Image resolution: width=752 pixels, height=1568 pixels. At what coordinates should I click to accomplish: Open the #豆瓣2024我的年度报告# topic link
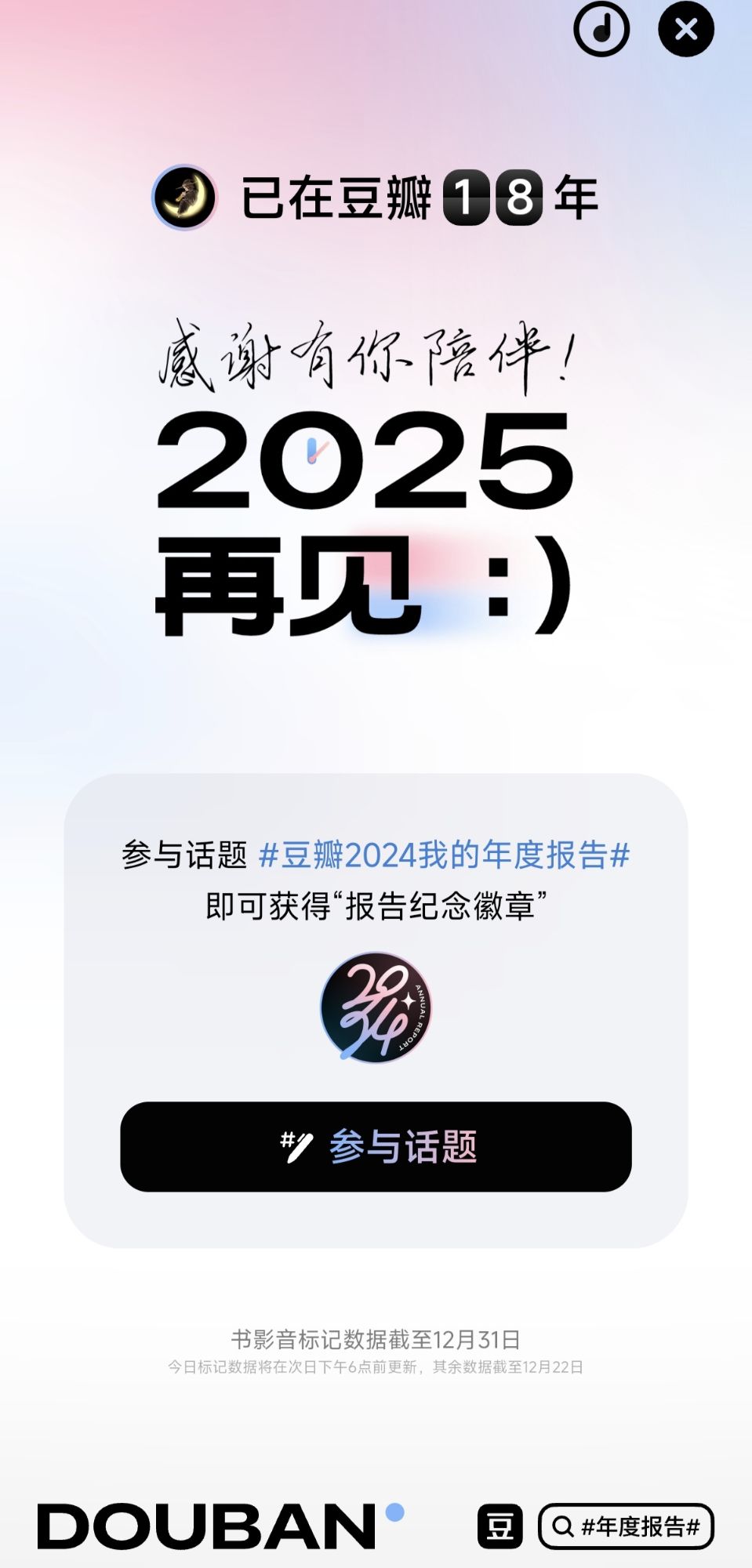point(444,855)
